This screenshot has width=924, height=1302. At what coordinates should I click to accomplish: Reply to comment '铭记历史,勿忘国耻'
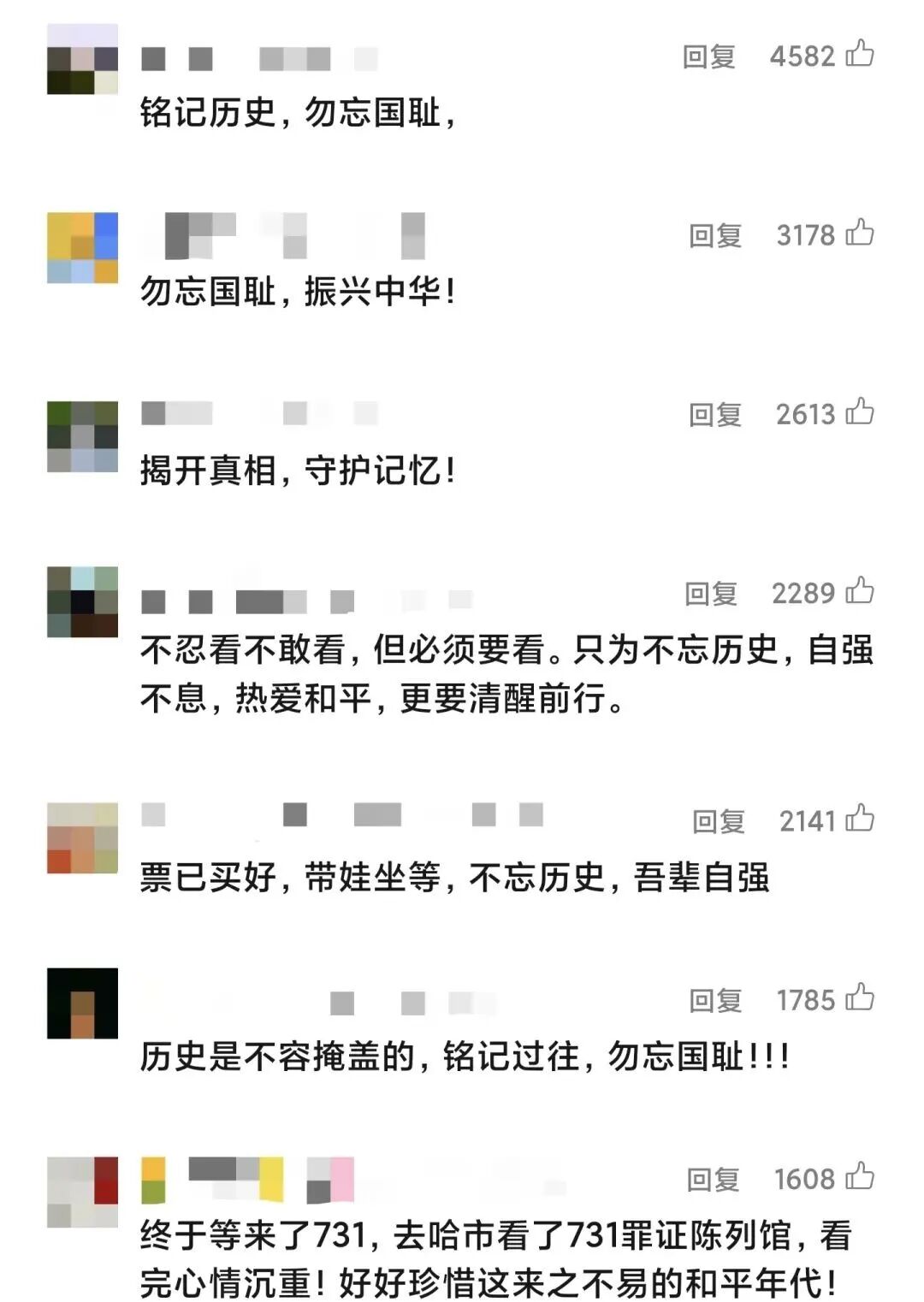pos(708,56)
